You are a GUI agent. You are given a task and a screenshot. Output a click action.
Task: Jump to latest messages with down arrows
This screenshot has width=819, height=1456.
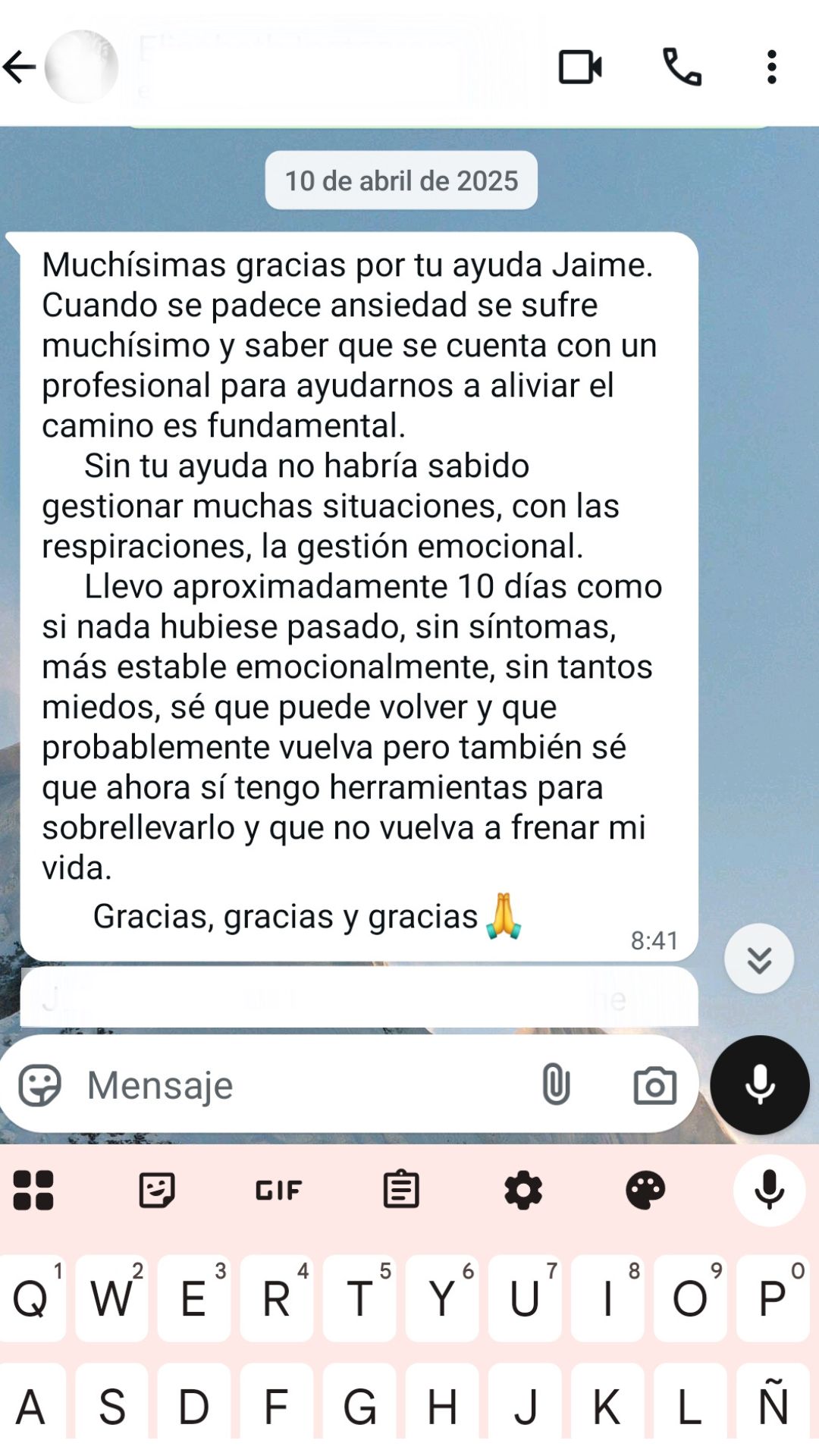tap(758, 959)
